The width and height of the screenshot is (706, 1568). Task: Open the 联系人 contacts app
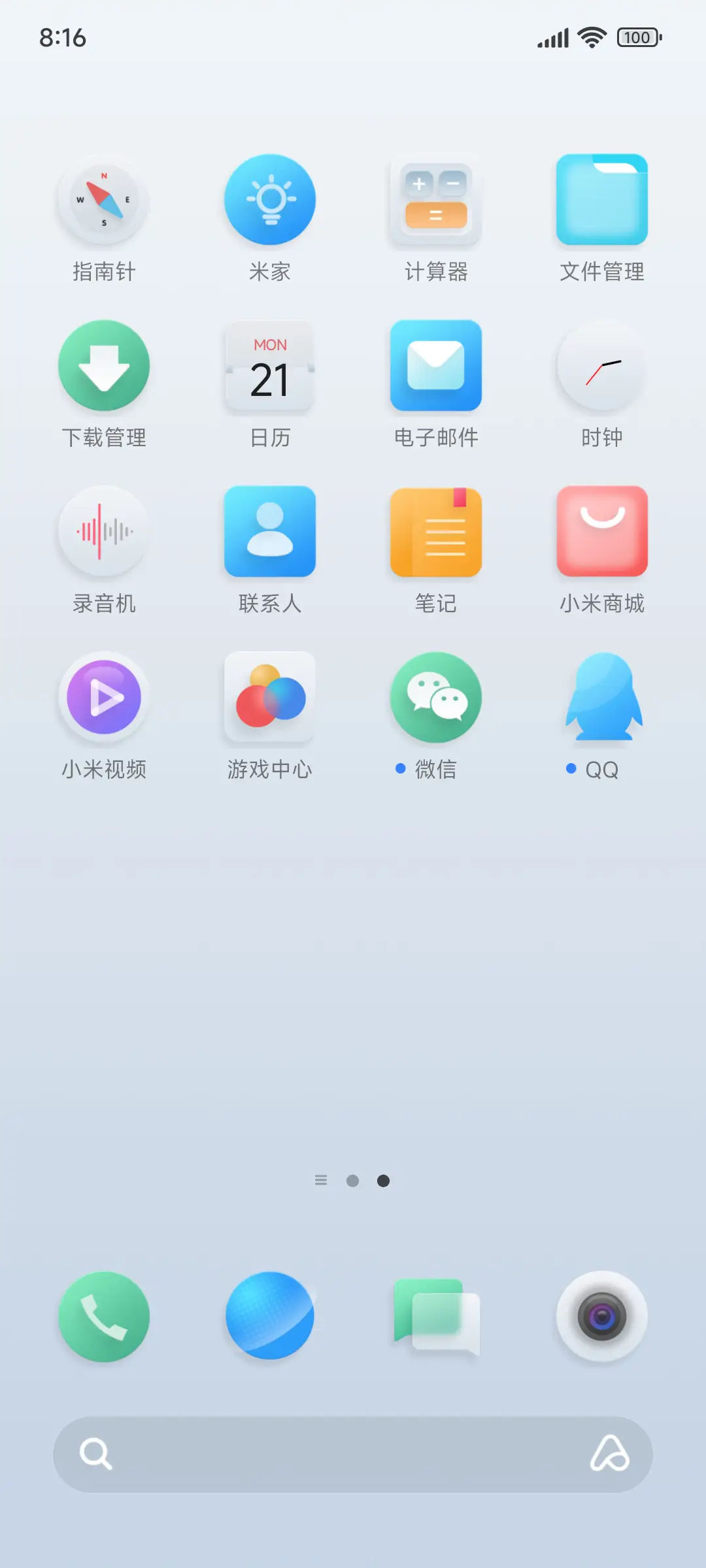[x=270, y=532]
